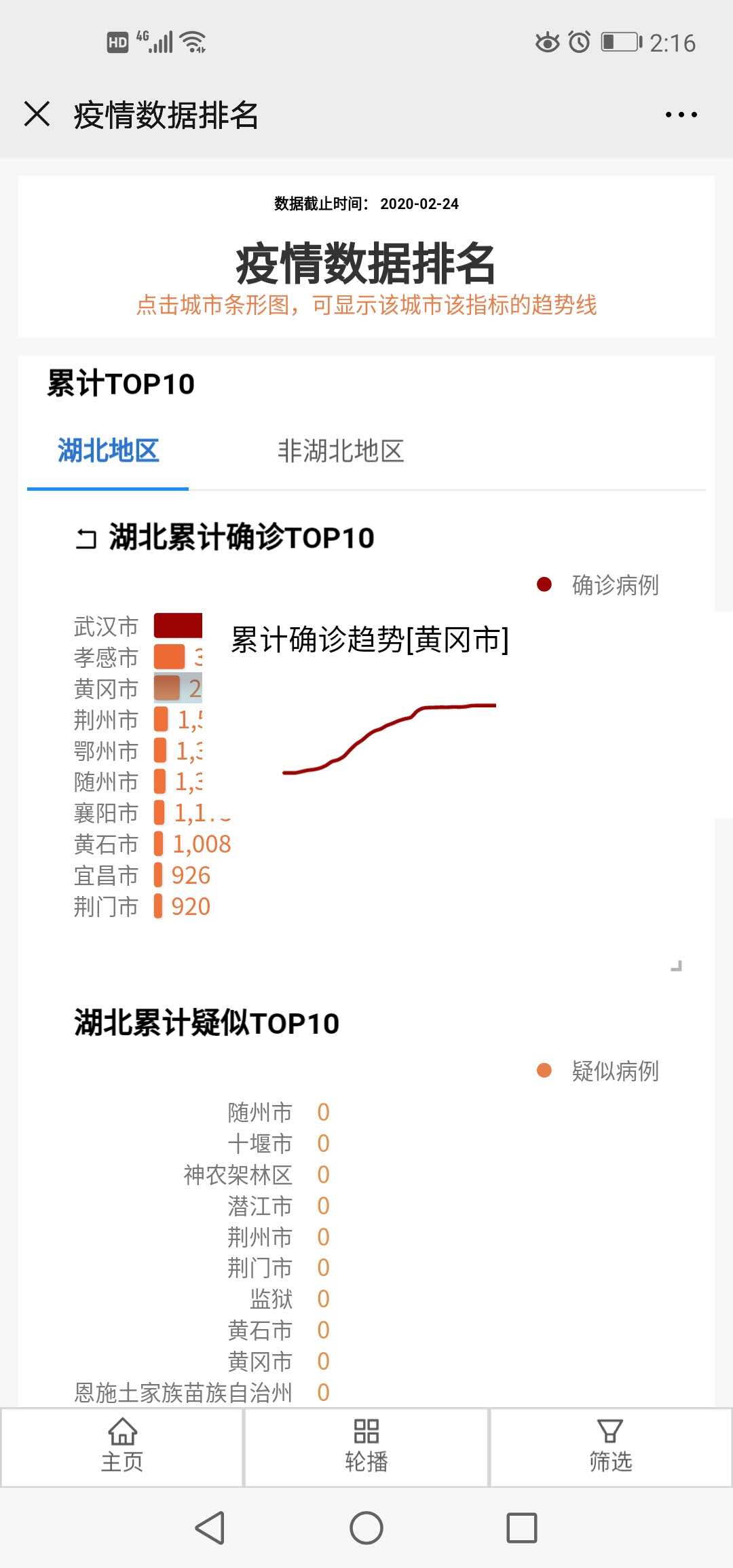Tap the return arrow beside 湖北累计确诊TOP10

click(86, 538)
